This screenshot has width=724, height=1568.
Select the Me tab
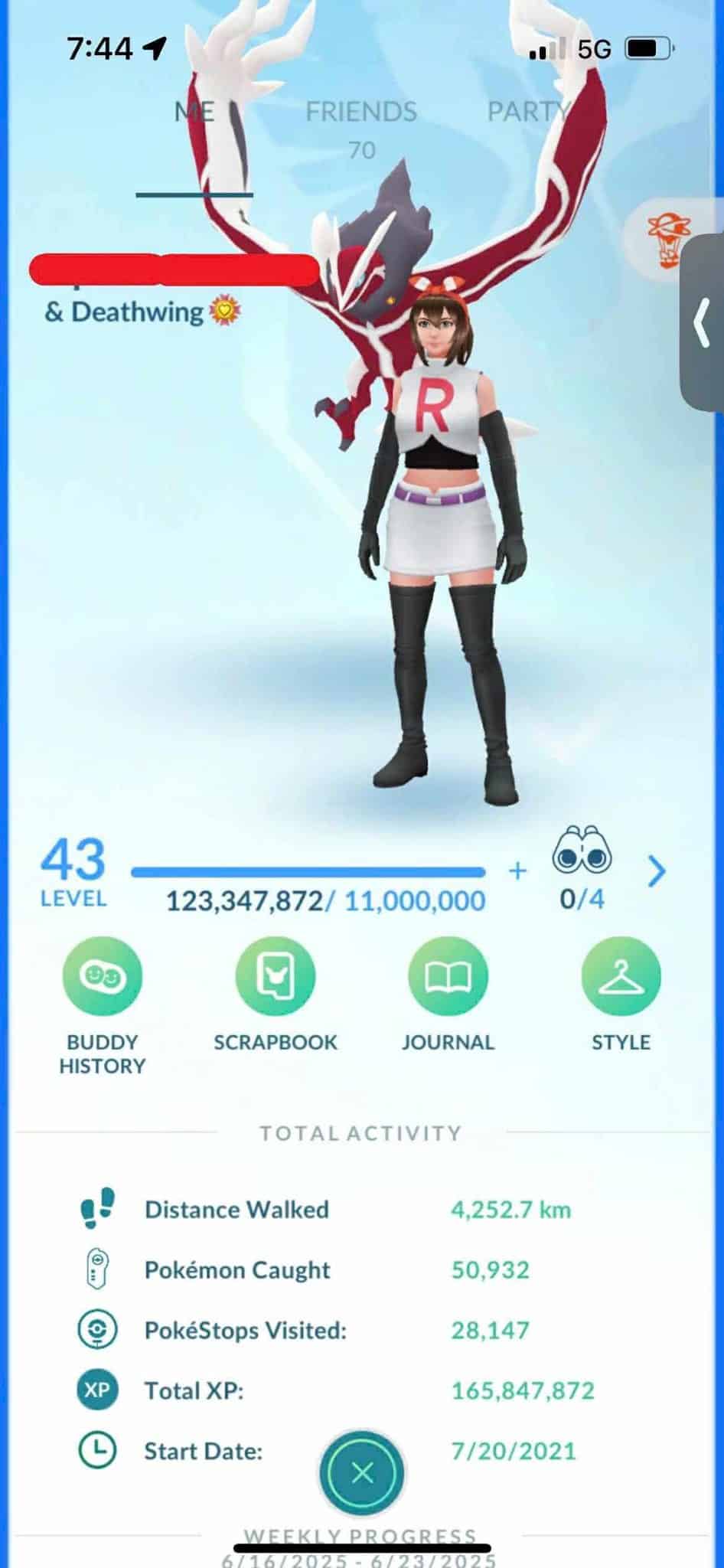coord(194,113)
